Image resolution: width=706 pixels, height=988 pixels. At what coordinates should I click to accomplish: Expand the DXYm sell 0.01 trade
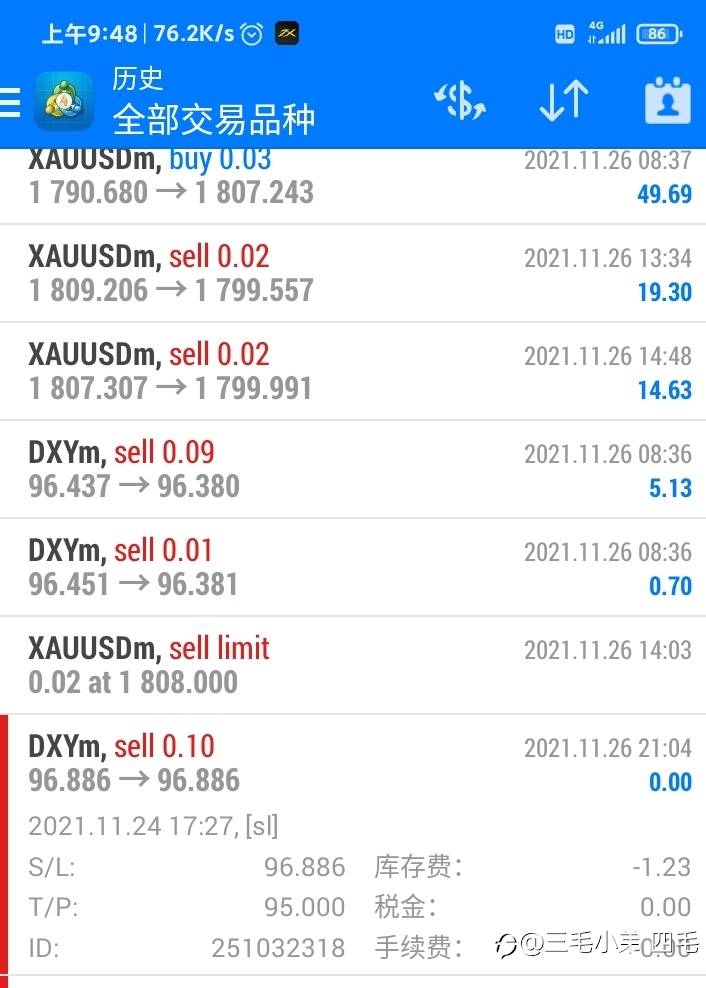point(353,567)
